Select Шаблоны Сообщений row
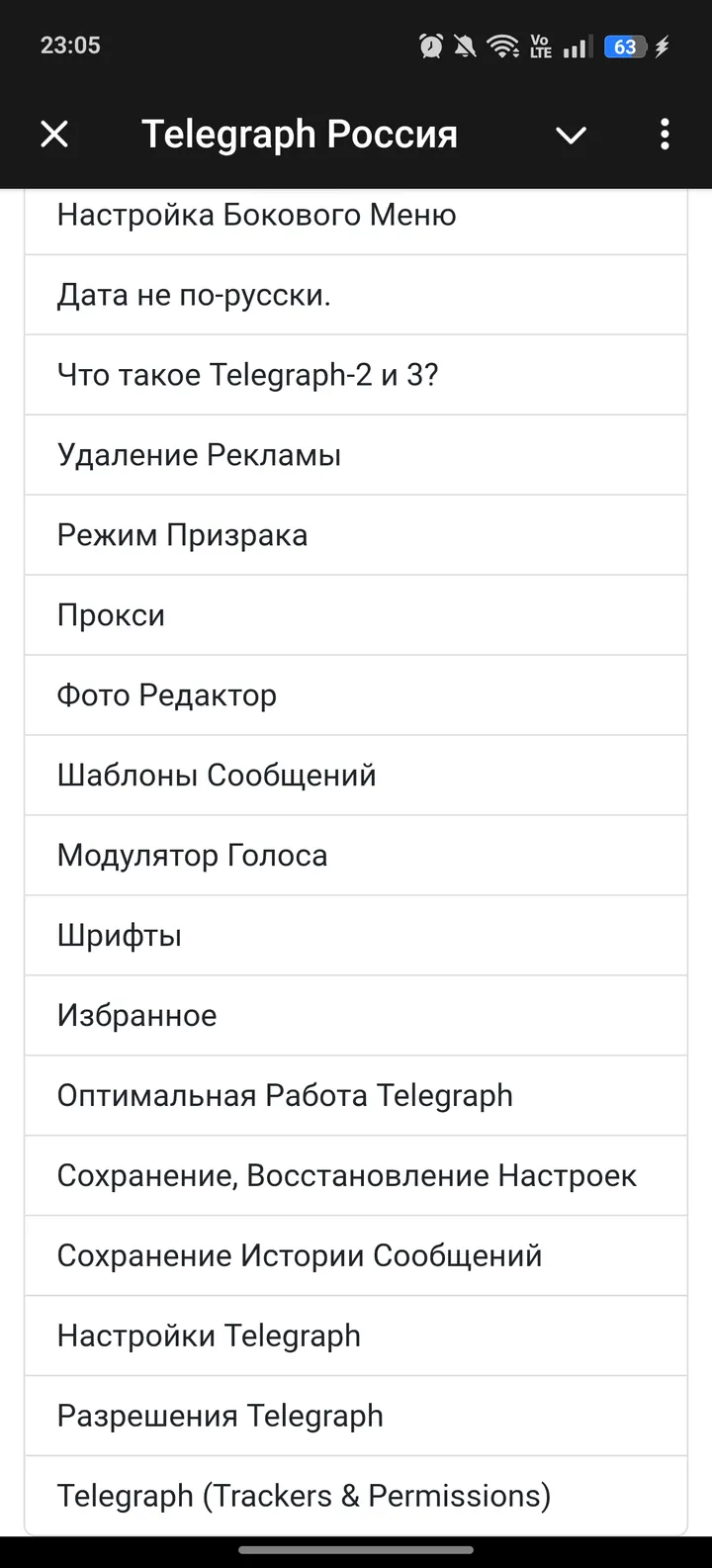This screenshot has height=1568, width=712. [x=217, y=776]
